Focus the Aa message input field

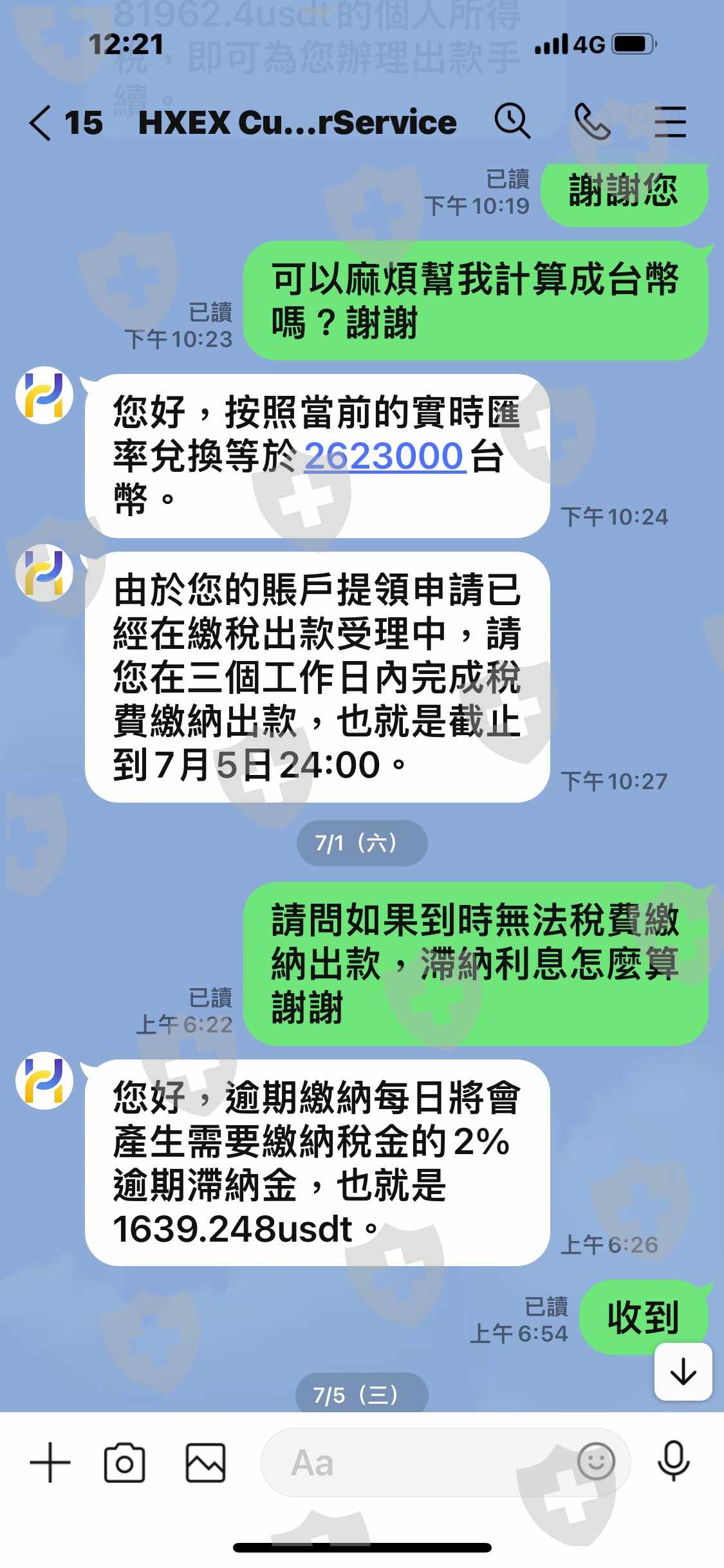(x=445, y=1462)
